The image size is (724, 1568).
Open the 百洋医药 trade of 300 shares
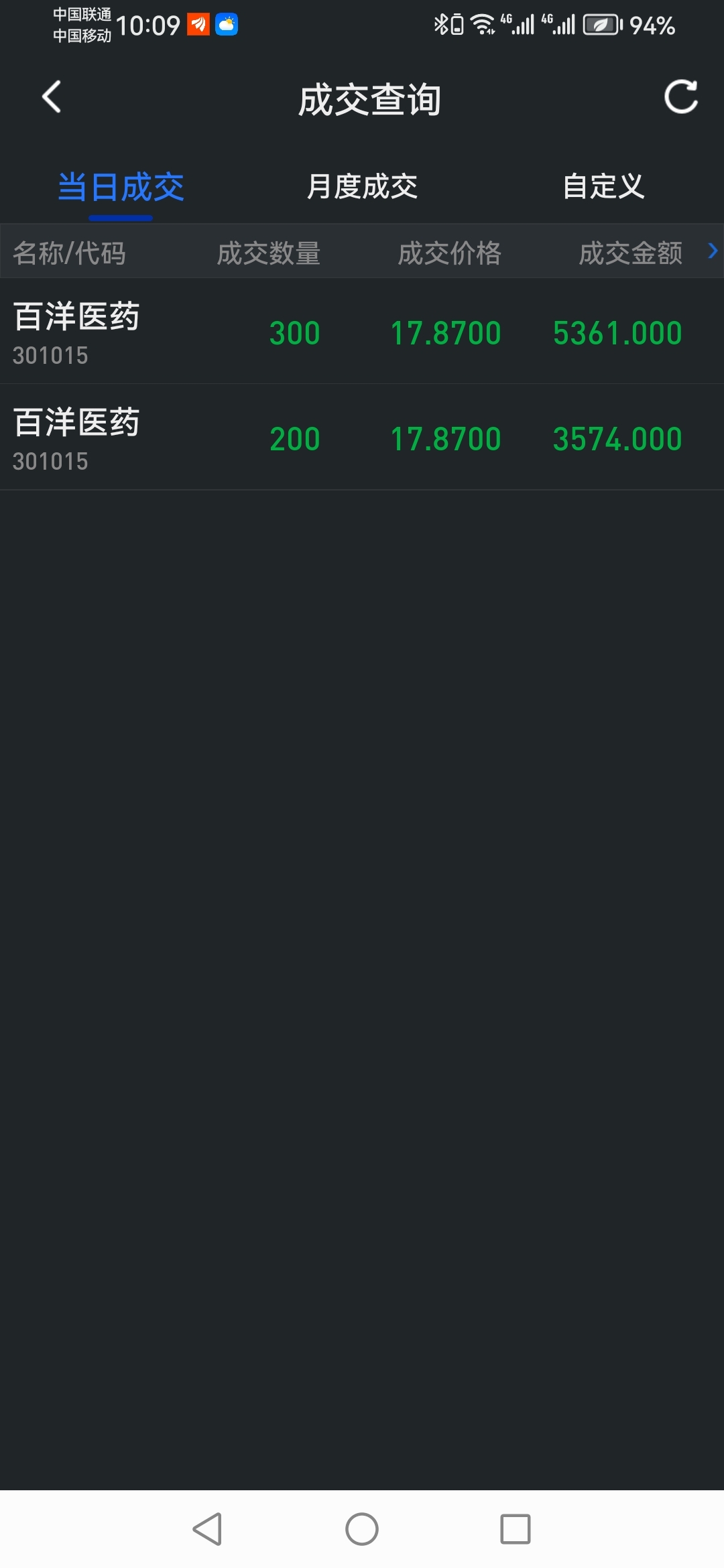362,332
